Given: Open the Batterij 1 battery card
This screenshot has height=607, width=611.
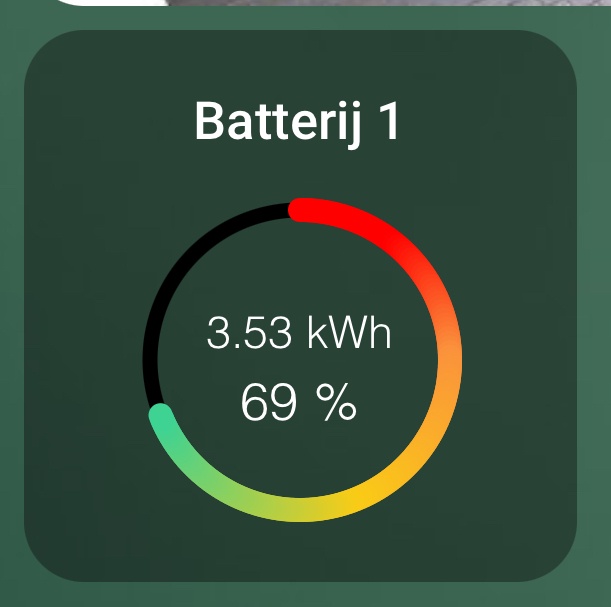Looking at the screenshot, I should click(x=300, y=305).
